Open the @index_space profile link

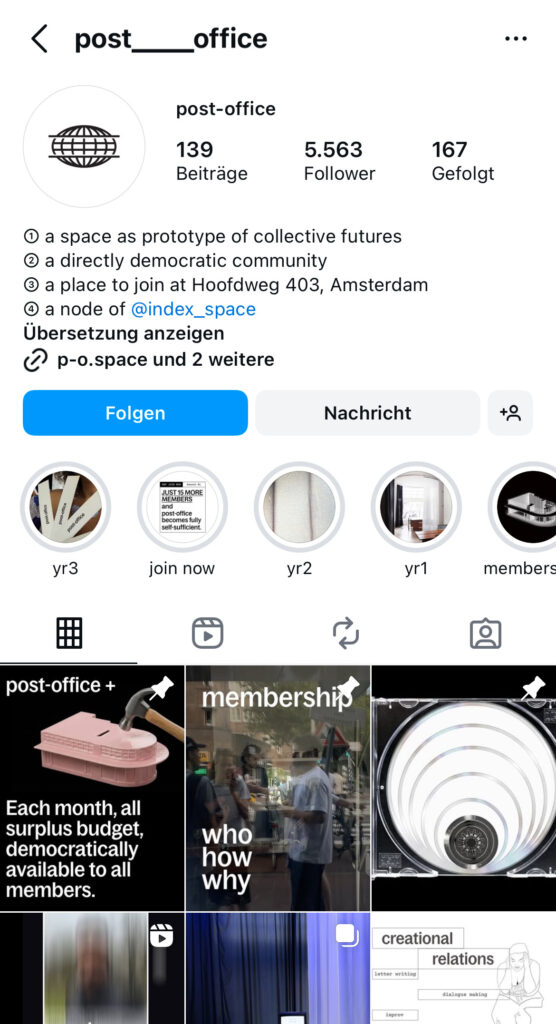pos(193,309)
